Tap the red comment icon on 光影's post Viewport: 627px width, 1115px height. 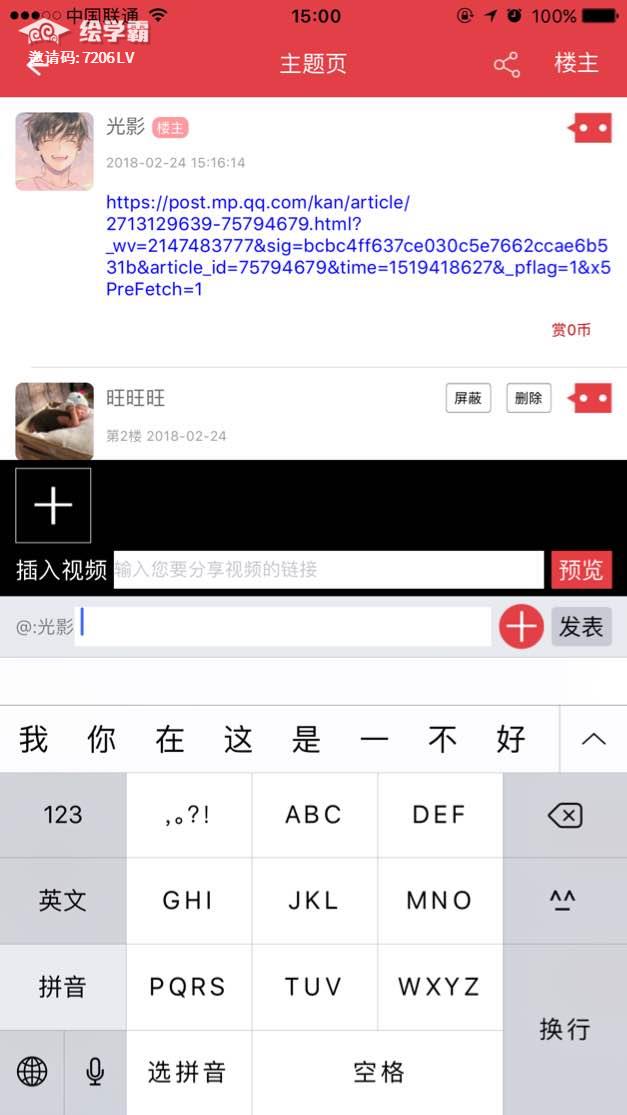(x=590, y=128)
